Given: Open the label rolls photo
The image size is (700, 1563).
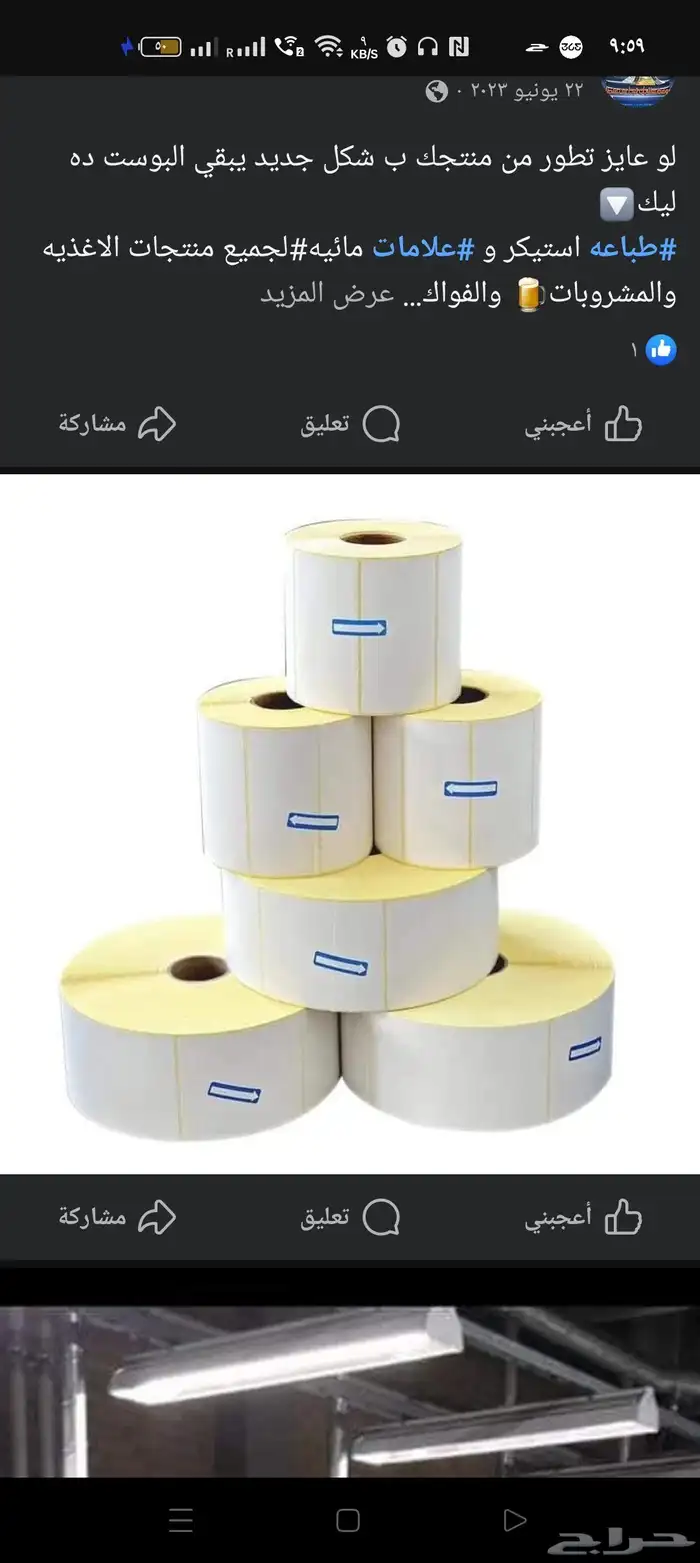Looking at the screenshot, I should click(x=350, y=823).
